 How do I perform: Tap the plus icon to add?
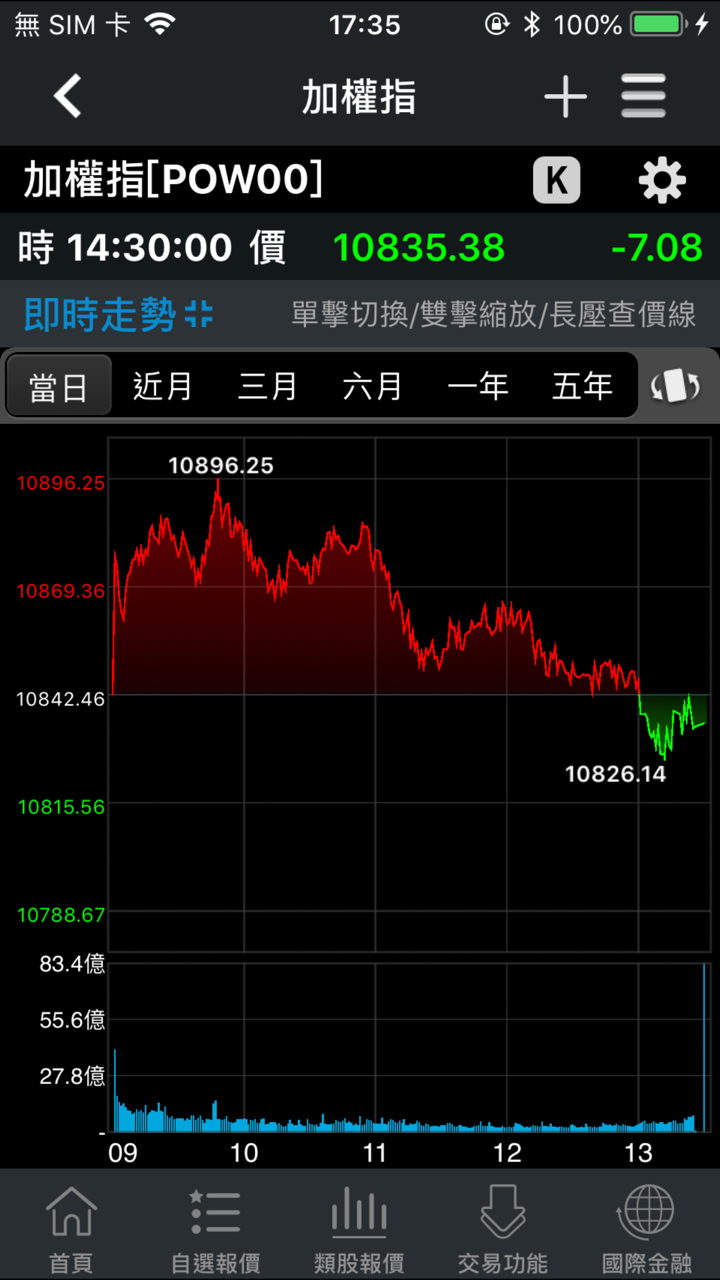(565, 97)
